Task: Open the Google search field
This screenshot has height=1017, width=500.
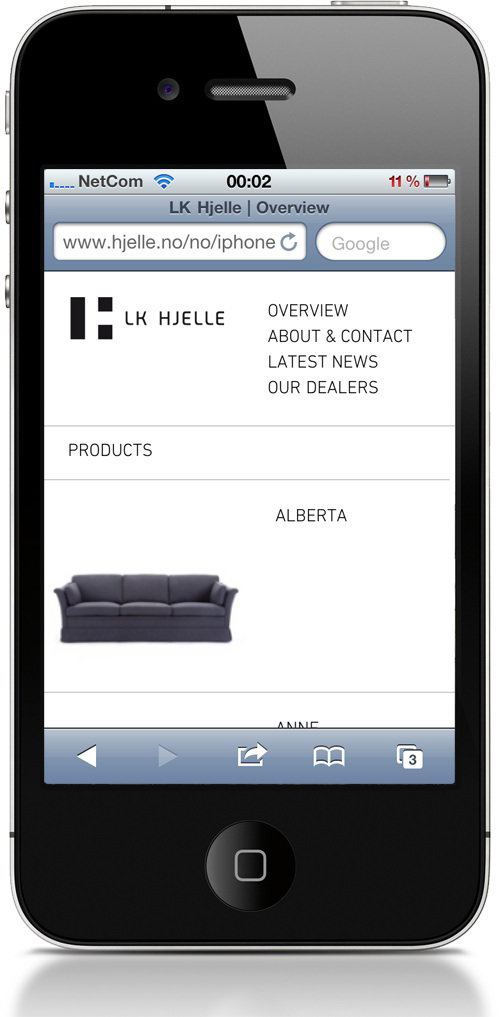Action: (381, 242)
